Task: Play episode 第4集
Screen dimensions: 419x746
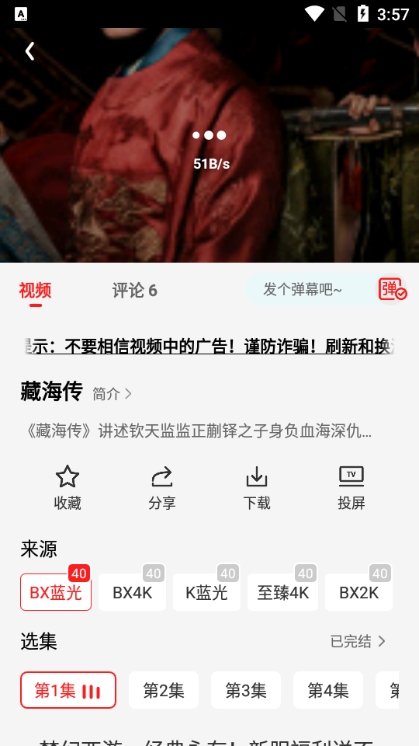Action: click(x=328, y=690)
